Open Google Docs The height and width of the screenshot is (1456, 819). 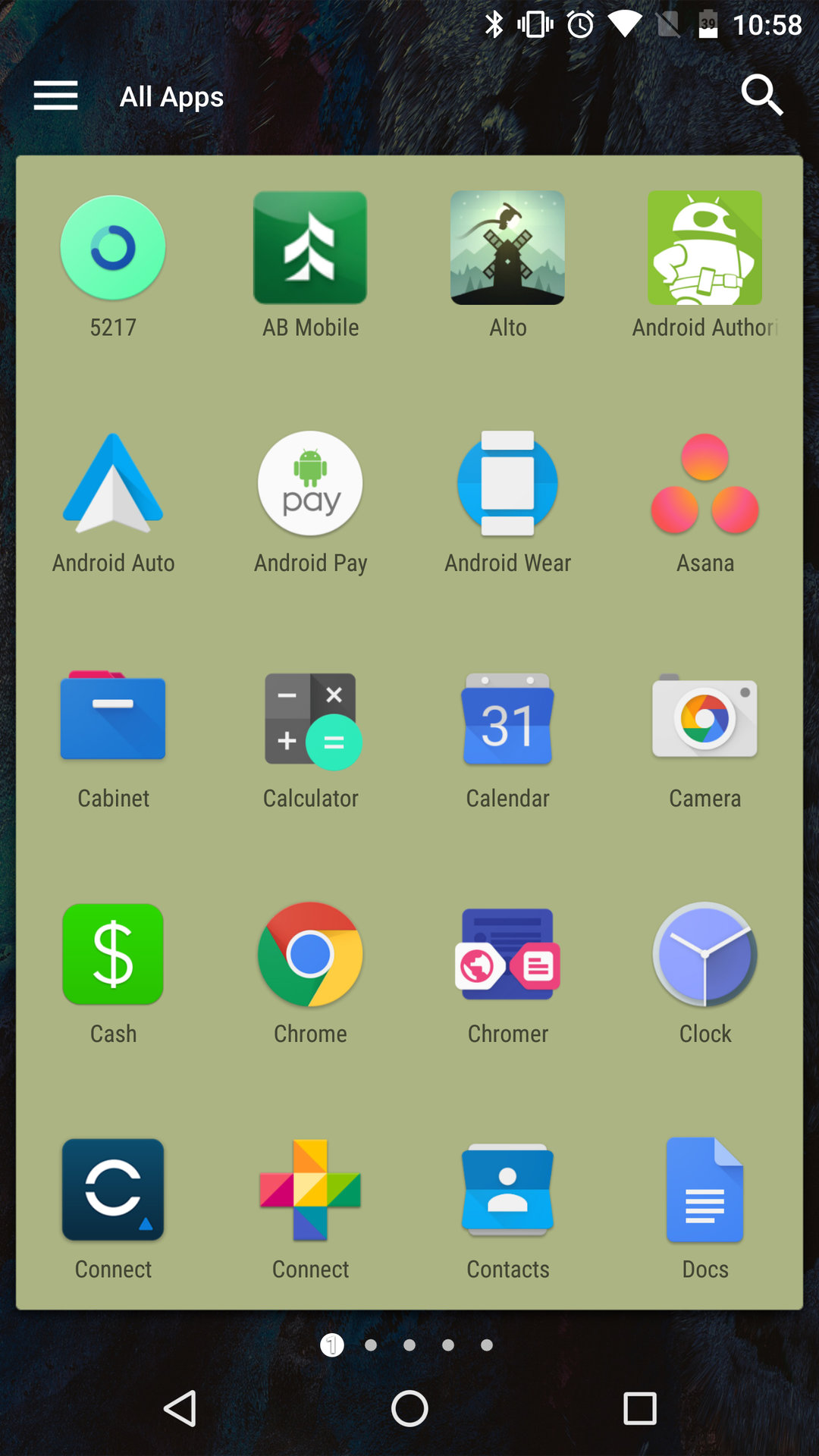(704, 1190)
